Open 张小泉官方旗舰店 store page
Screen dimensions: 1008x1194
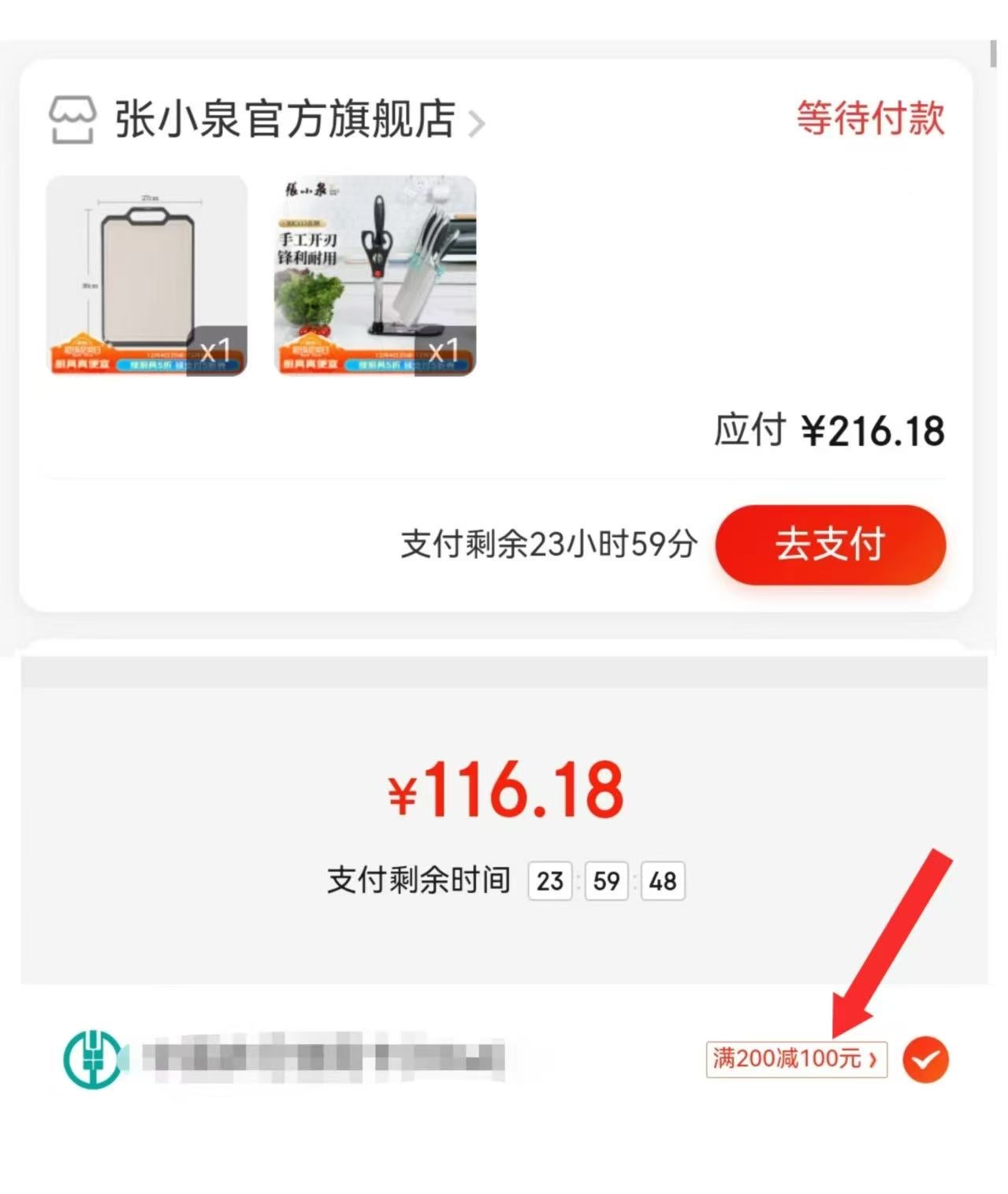pyautogui.click(x=284, y=119)
